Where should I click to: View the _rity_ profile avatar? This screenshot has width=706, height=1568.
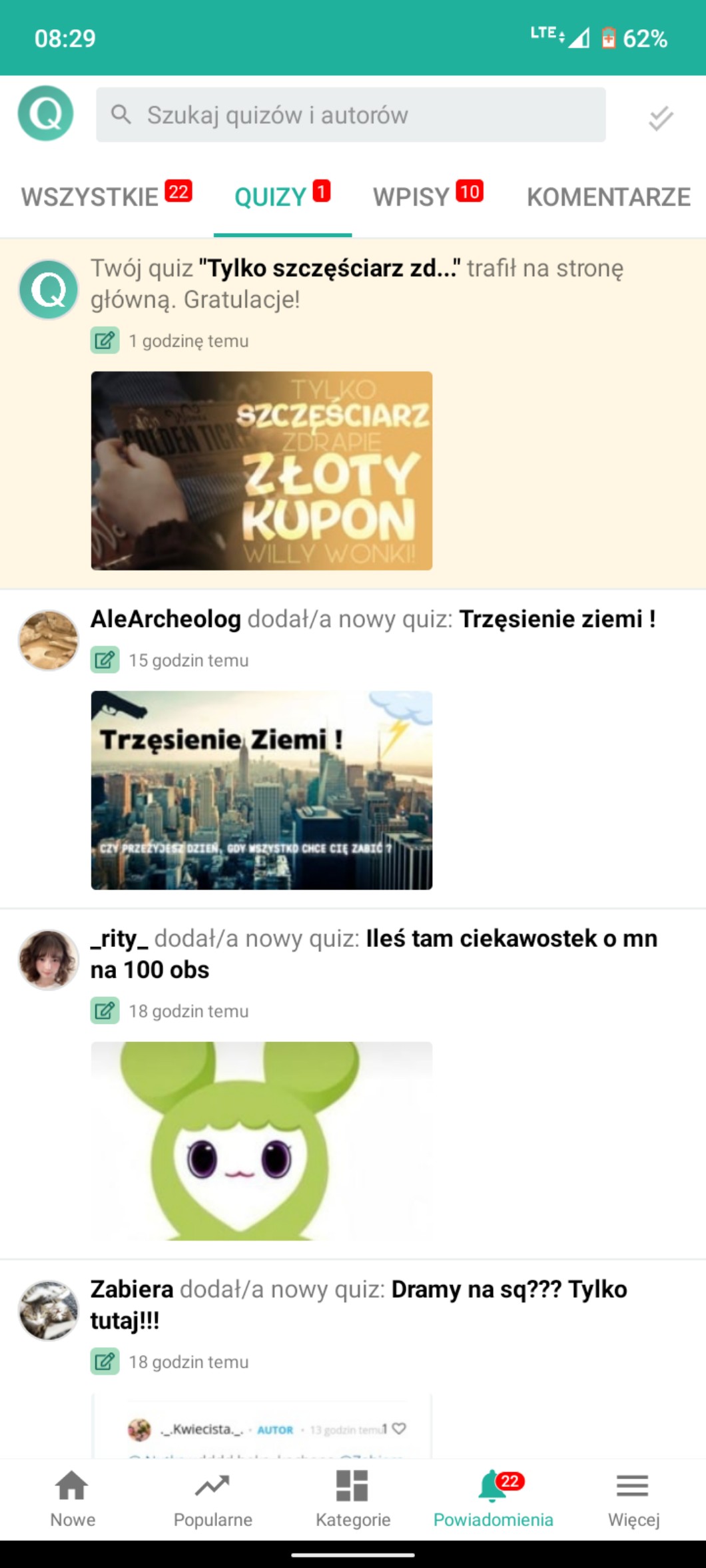click(x=48, y=959)
